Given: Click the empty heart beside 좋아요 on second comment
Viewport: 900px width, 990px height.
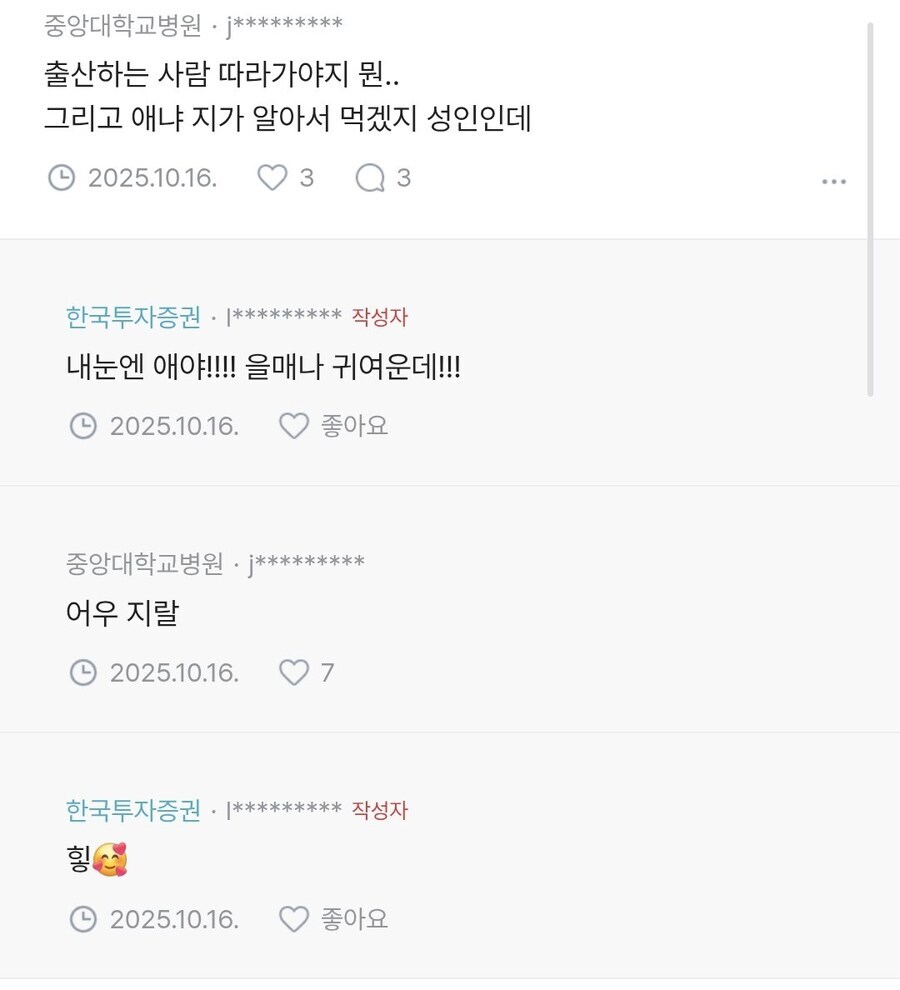Looking at the screenshot, I should 294,425.
